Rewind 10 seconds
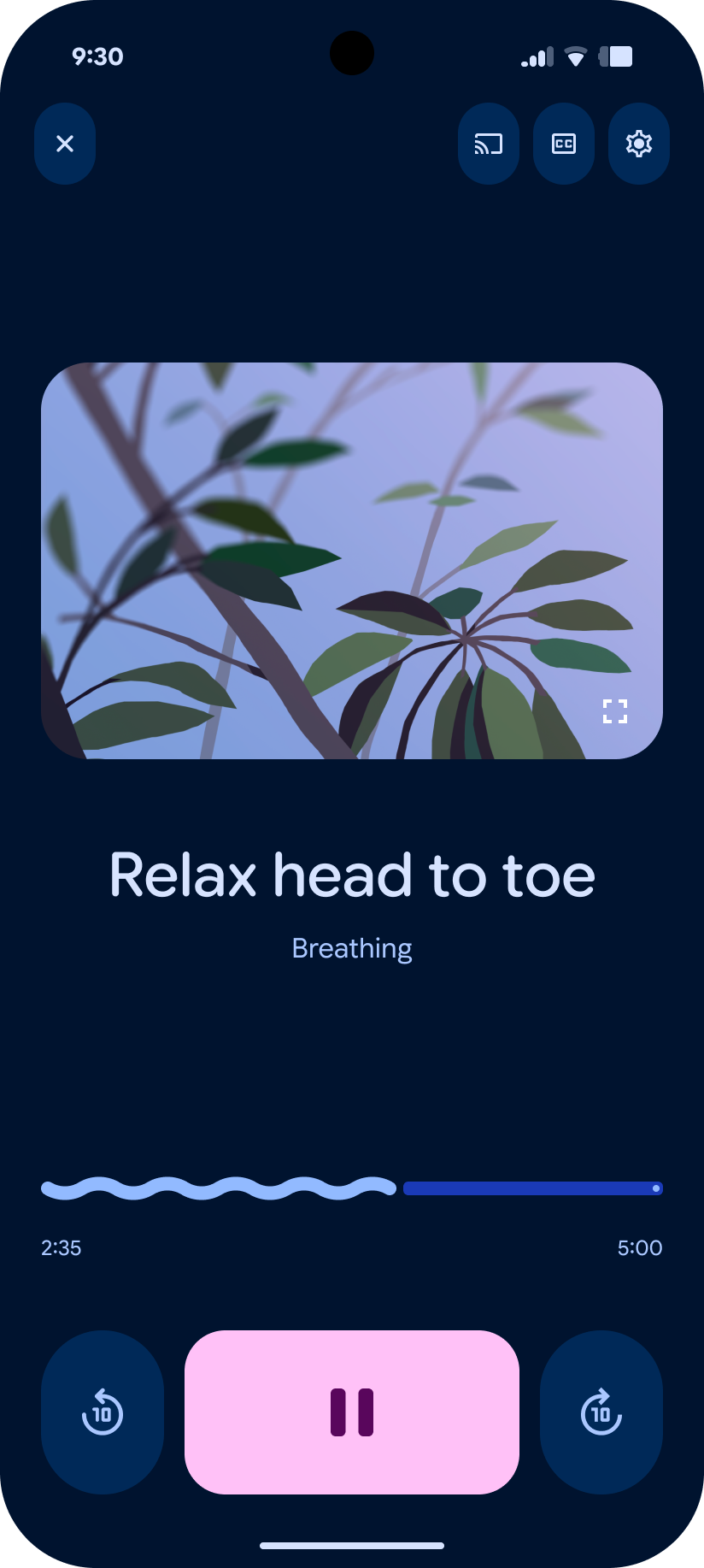This screenshot has height=1568, width=704. click(103, 1412)
